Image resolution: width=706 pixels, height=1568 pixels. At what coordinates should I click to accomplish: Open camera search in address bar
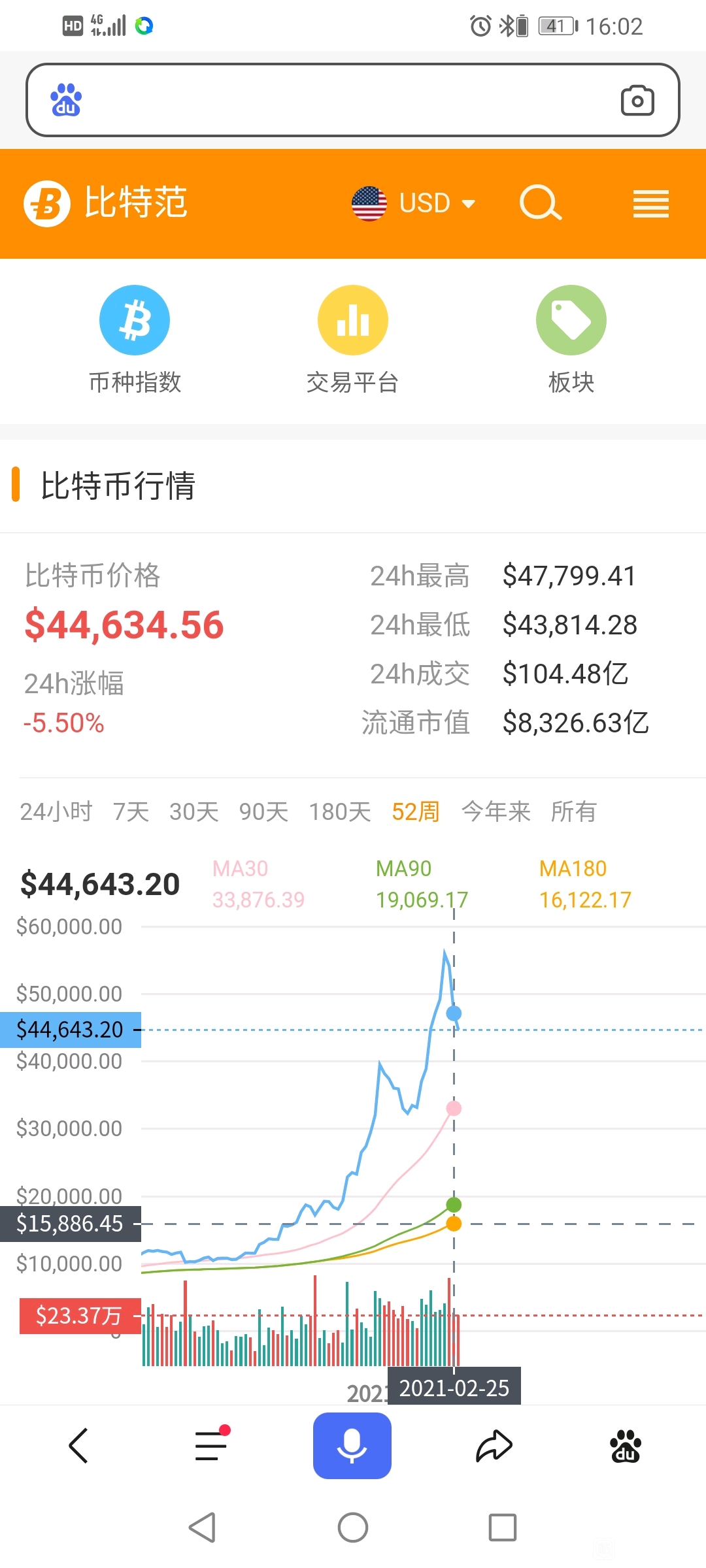(x=637, y=100)
